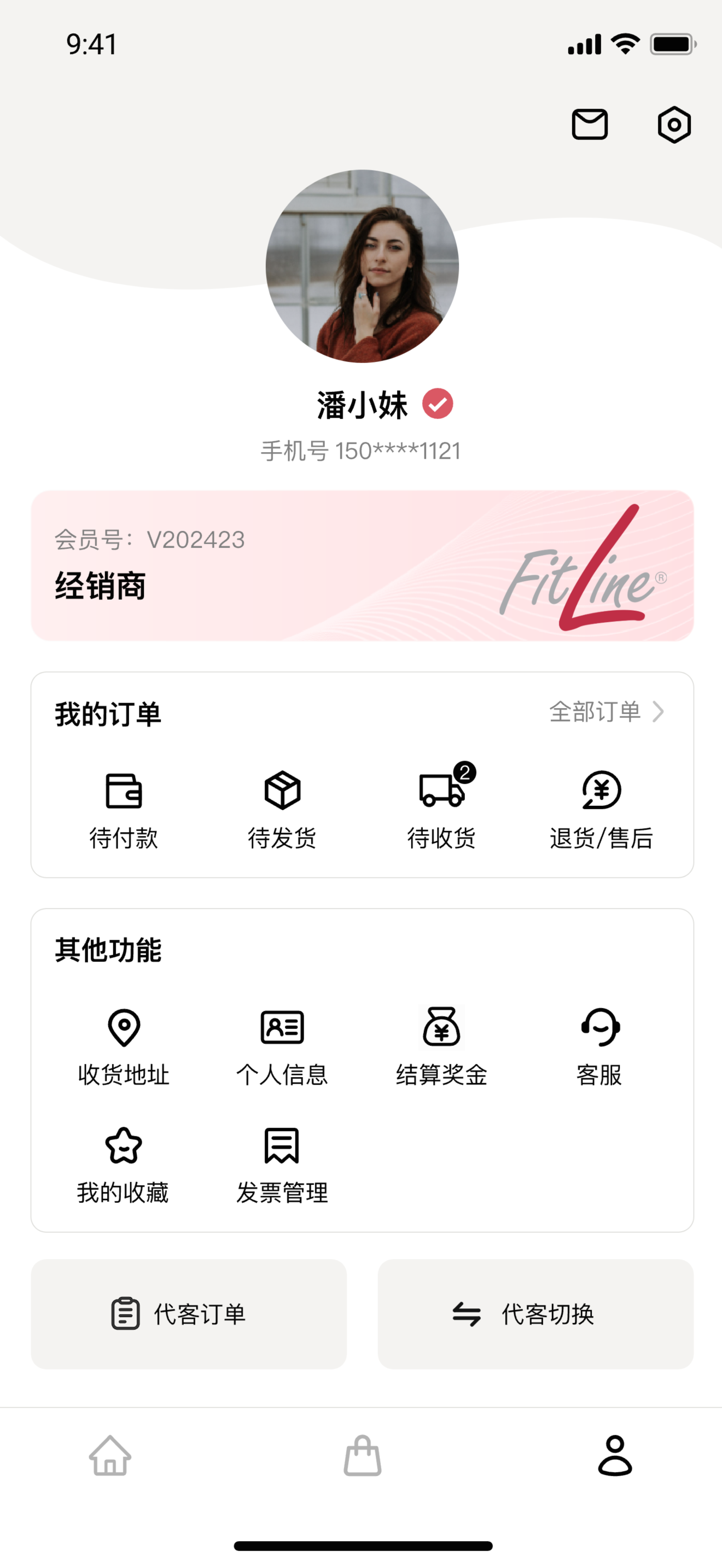Open 个人信息 personal info
The height and width of the screenshot is (1568, 722).
point(282,1046)
